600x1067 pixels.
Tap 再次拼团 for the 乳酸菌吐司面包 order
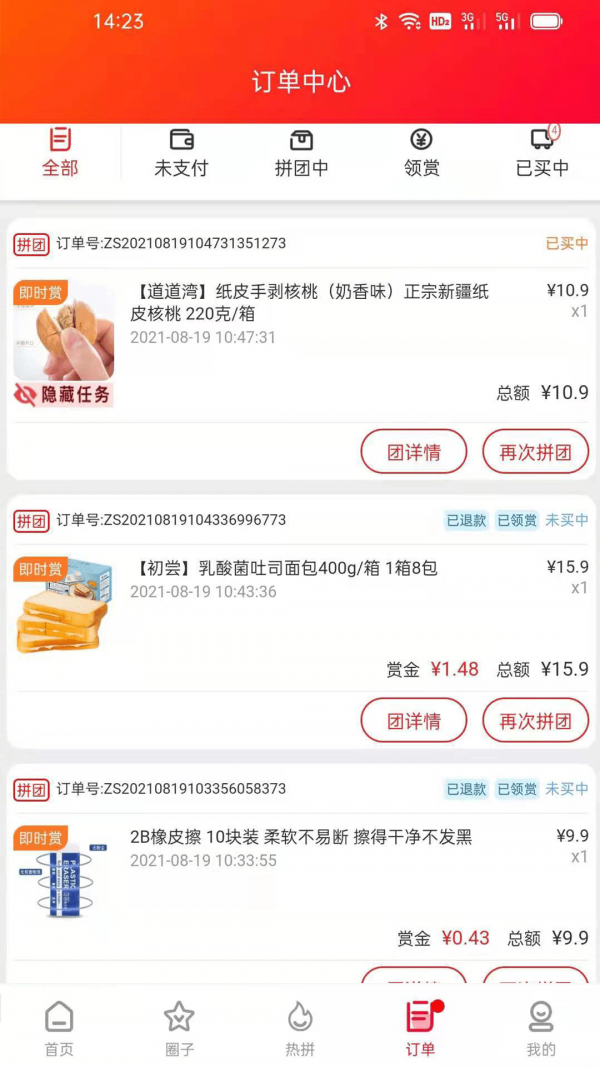tap(535, 720)
